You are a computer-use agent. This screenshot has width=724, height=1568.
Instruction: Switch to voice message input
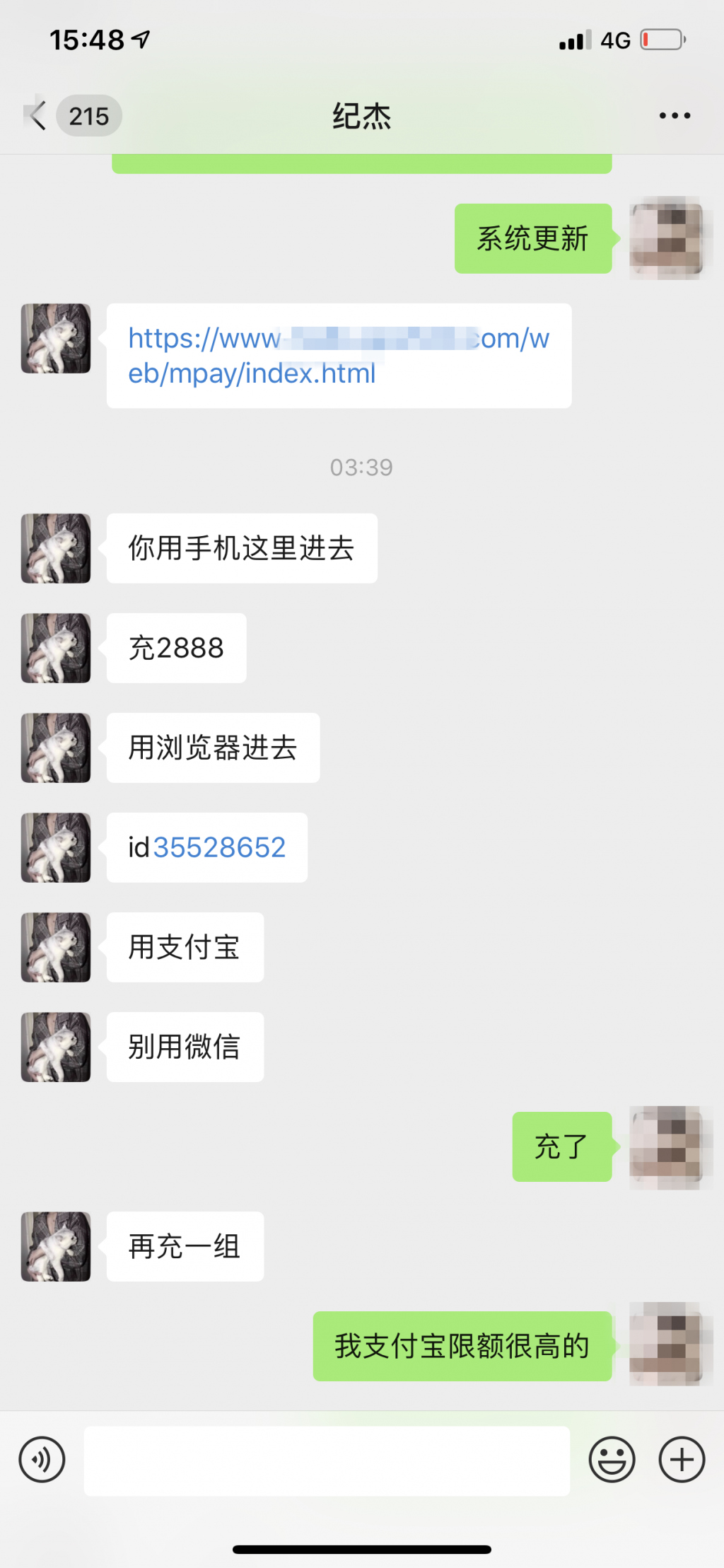pos(42,1460)
